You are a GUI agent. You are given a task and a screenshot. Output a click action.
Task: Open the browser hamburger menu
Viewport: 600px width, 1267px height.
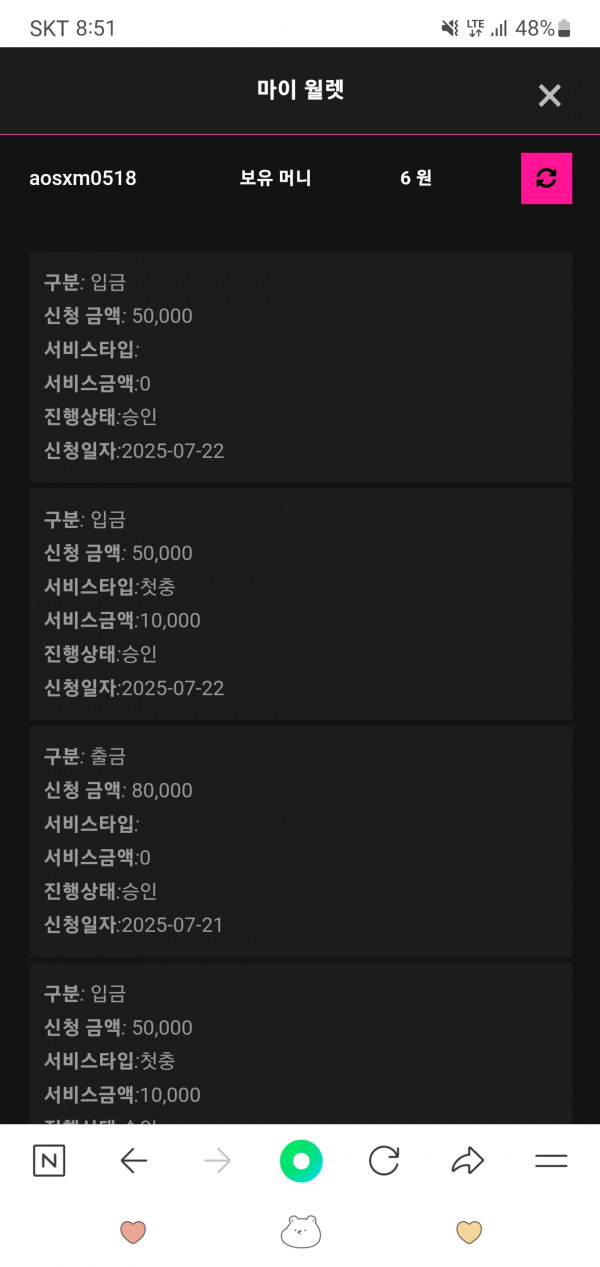[x=551, y=1161]
